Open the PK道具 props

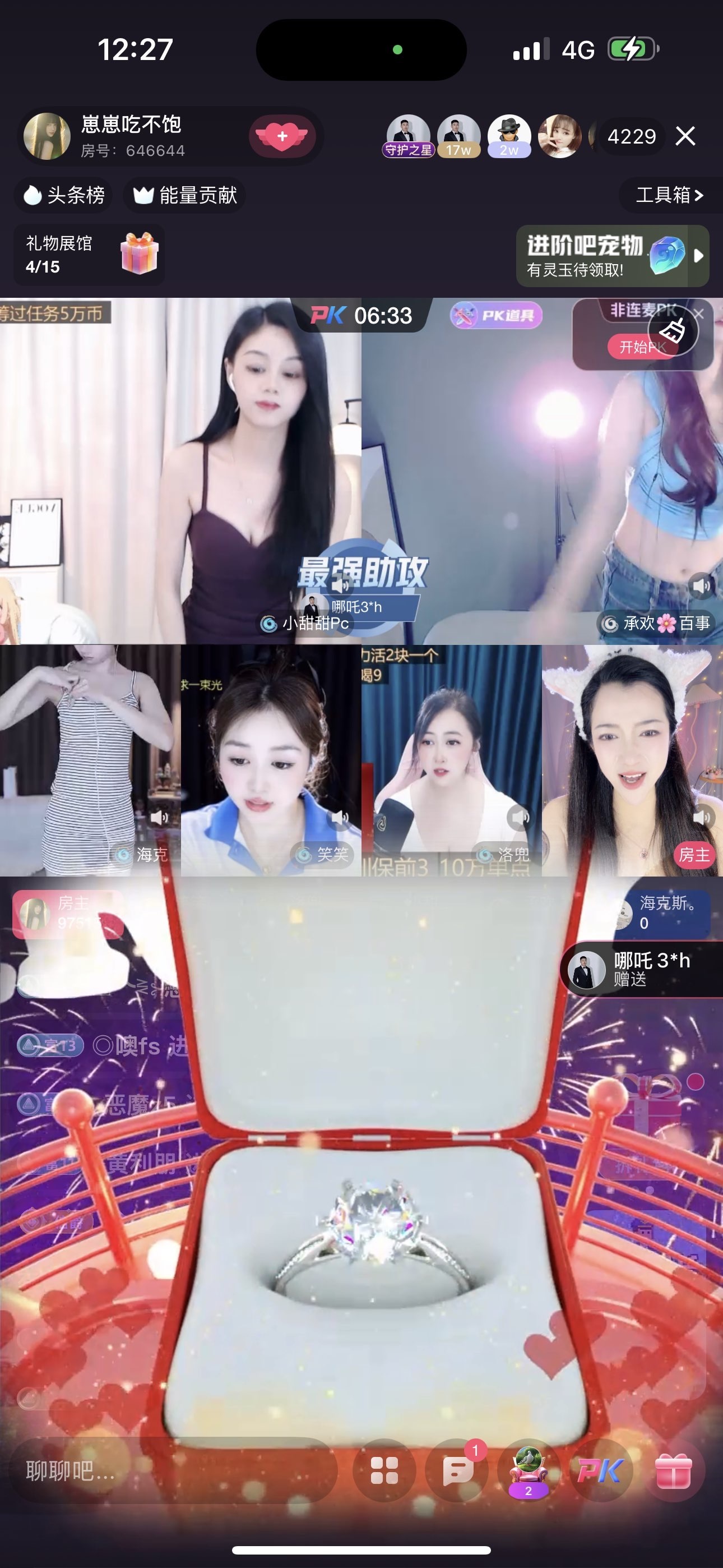click(x=496, y=315)
